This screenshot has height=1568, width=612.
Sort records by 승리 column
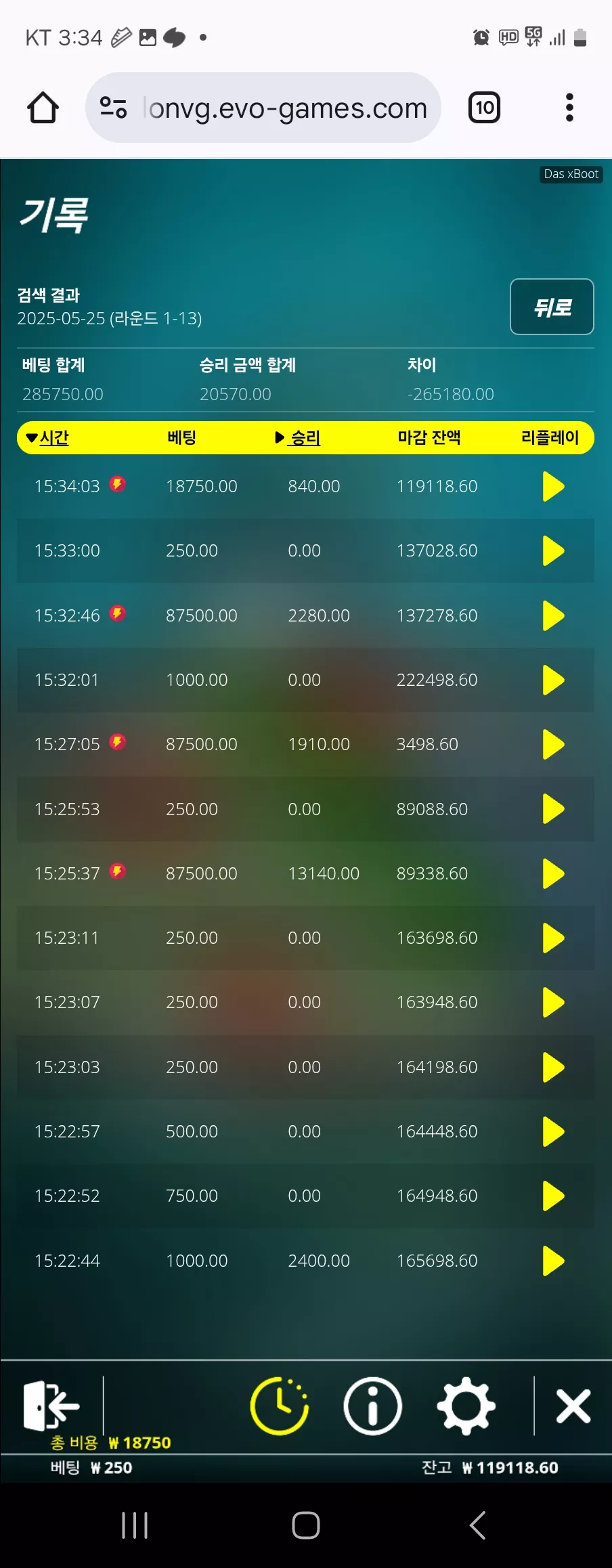pyautogui.click(x=298, y=437)
